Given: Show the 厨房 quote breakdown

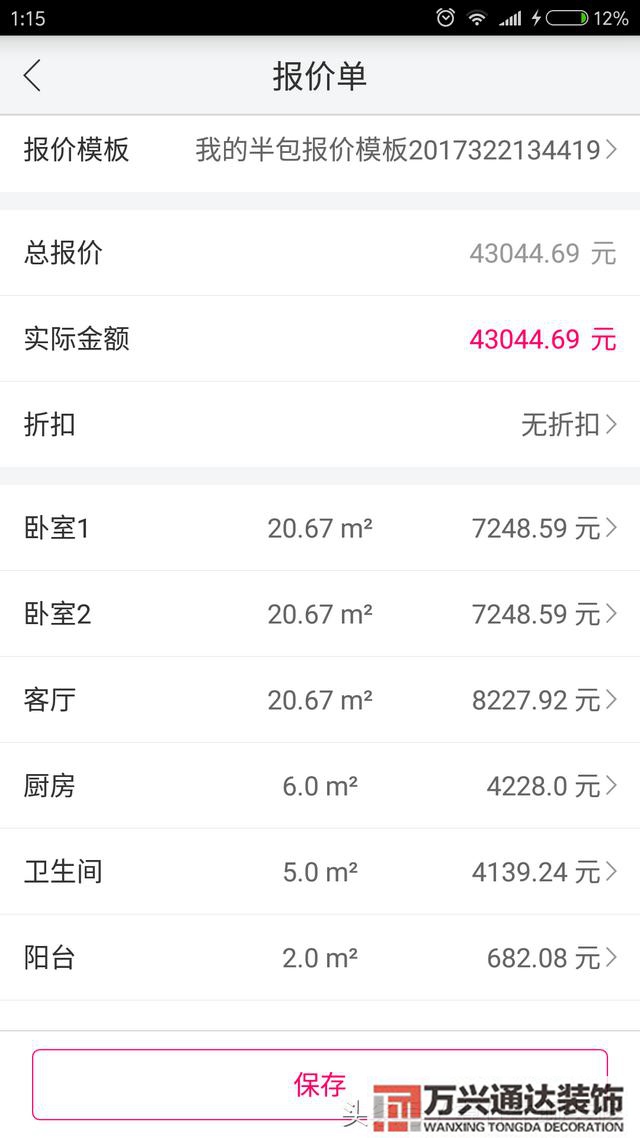Looking at the screenshot, I should click(320, 786).
